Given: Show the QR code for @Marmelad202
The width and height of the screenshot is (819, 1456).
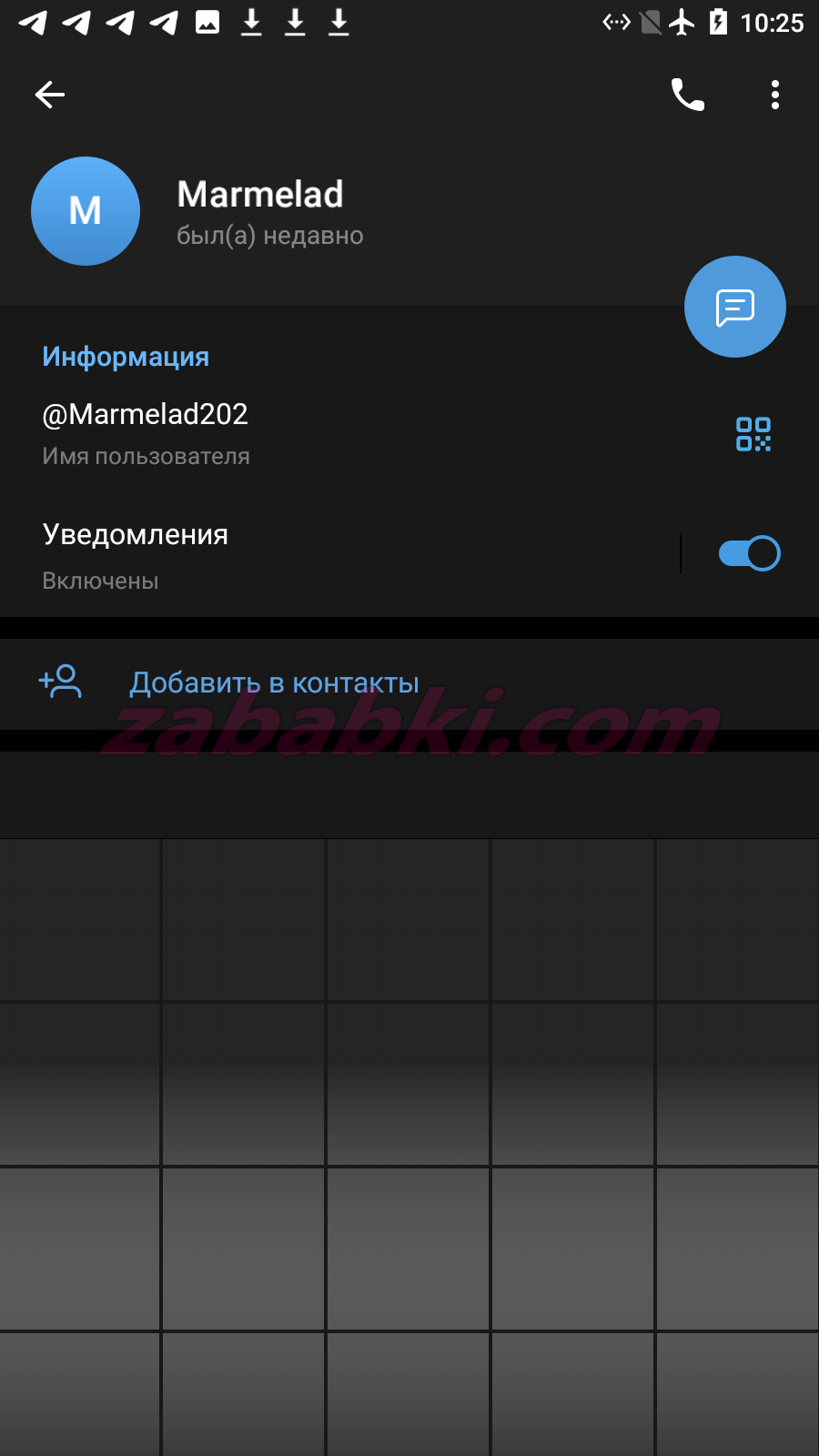Looking at the screenshot, I should click(753, 434).
